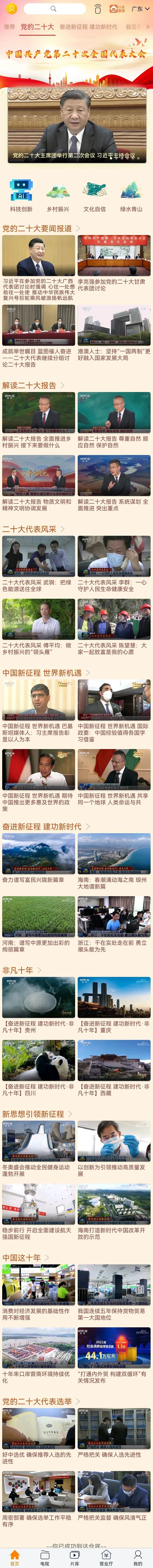Image resolution: width=153 pixels, height=1568 pixels.
Task: Switch to the 推荐 tab
Action: tap(9, 27)
